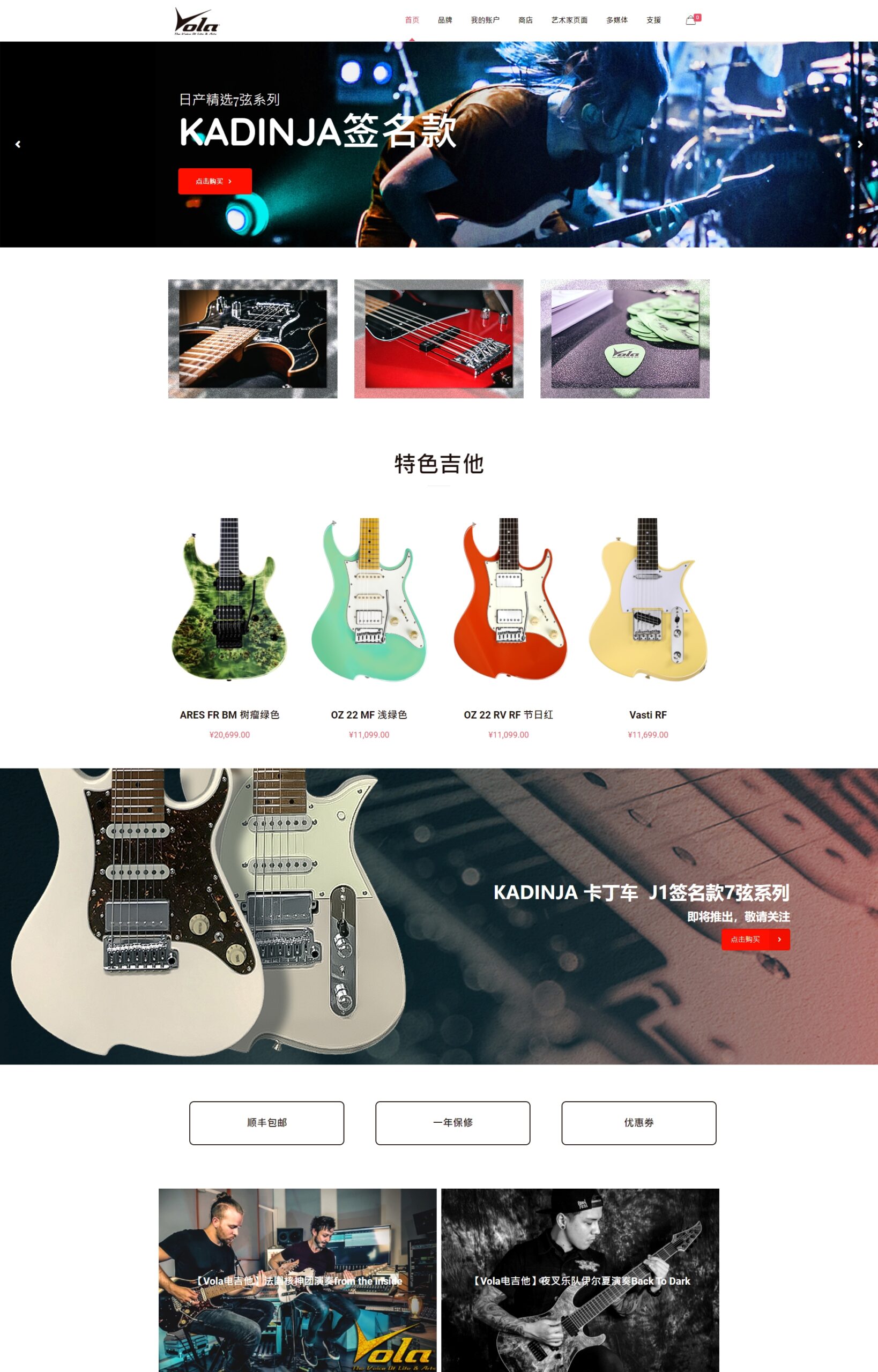Open 艺术家页面 from the top menu
This screenshot has width=878, height=1372.
click(x=569, y=20)
